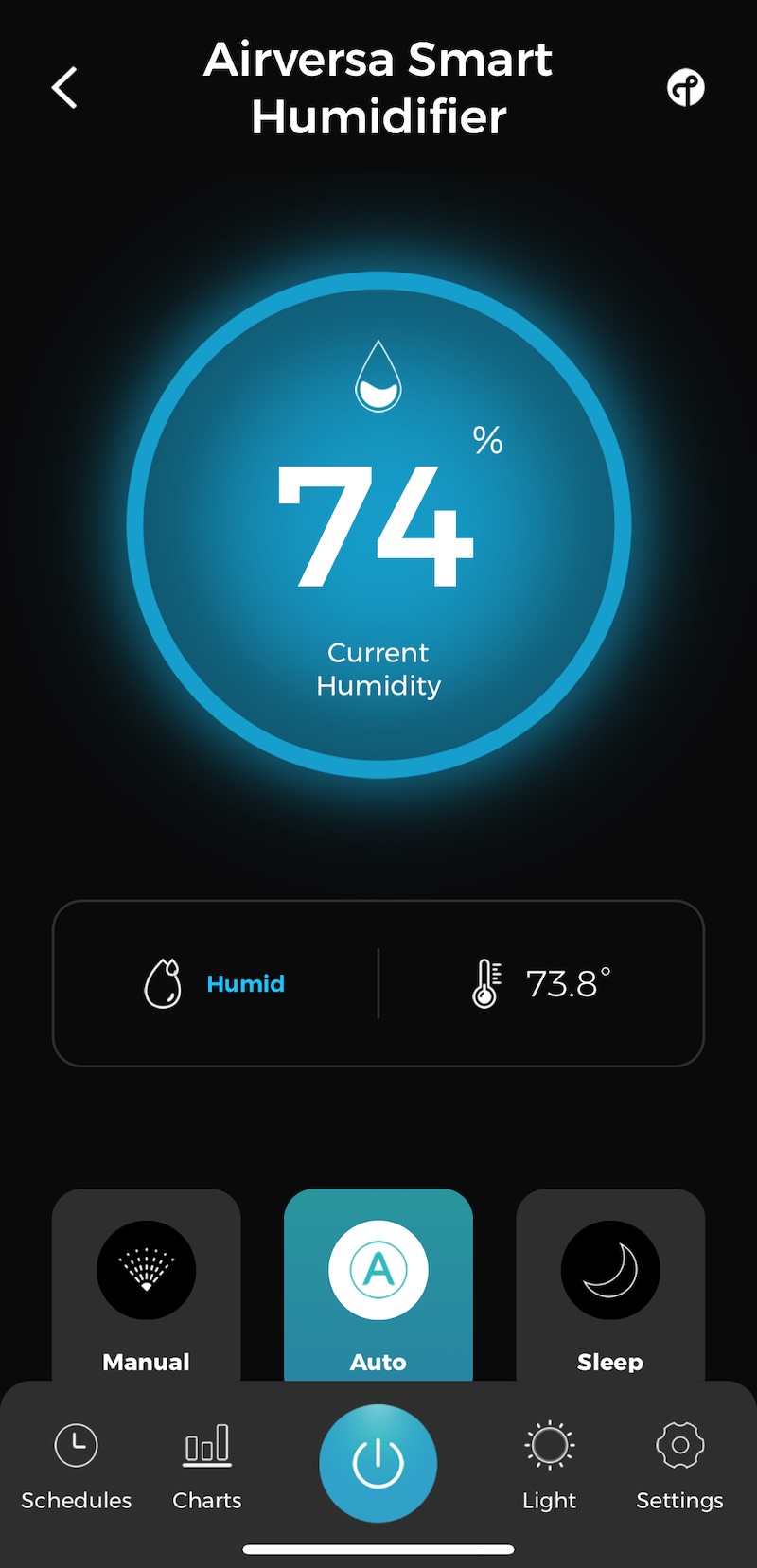This screenshot has width=757, height=1568.
Task: Open device Settings
Action: point(679,1465)
